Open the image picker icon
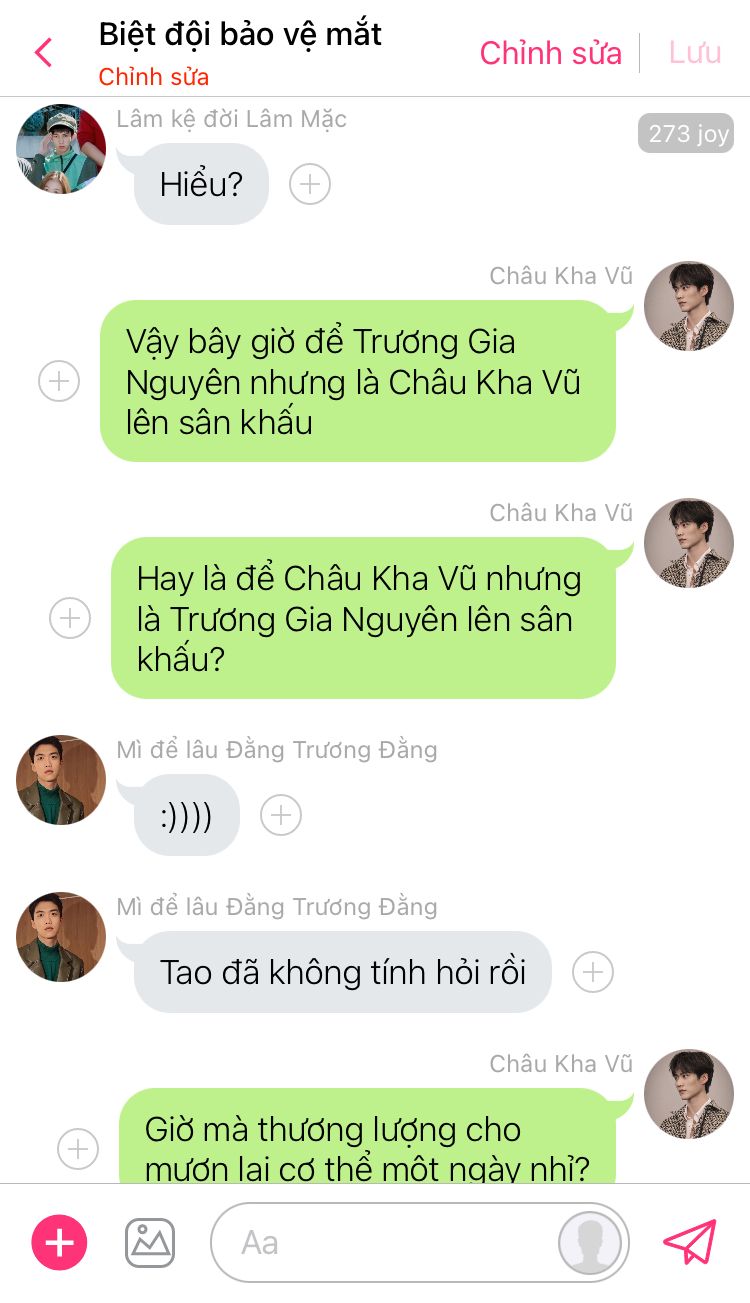The width and height of the screenshot is (750, 1303). (150, 1243)
